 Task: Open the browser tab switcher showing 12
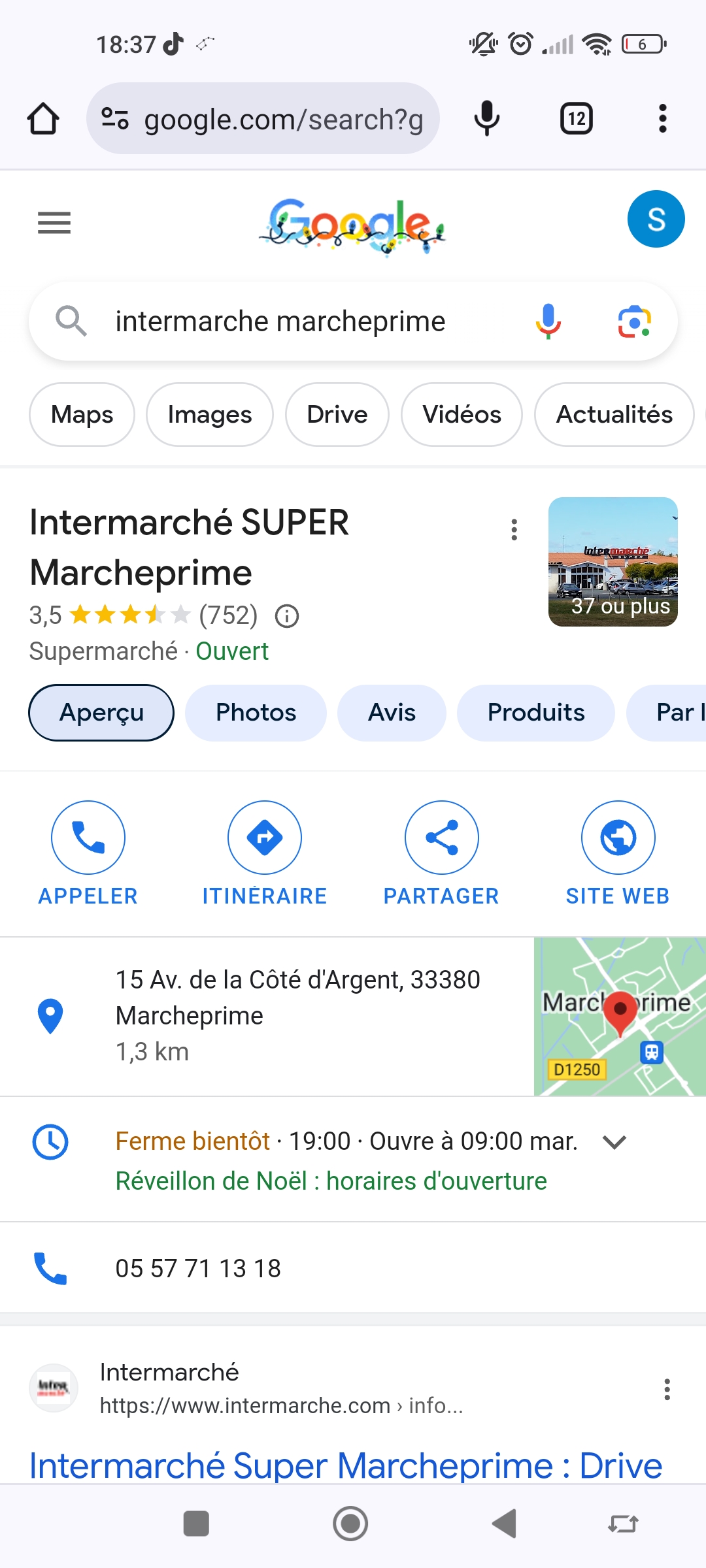coord(576,119)
